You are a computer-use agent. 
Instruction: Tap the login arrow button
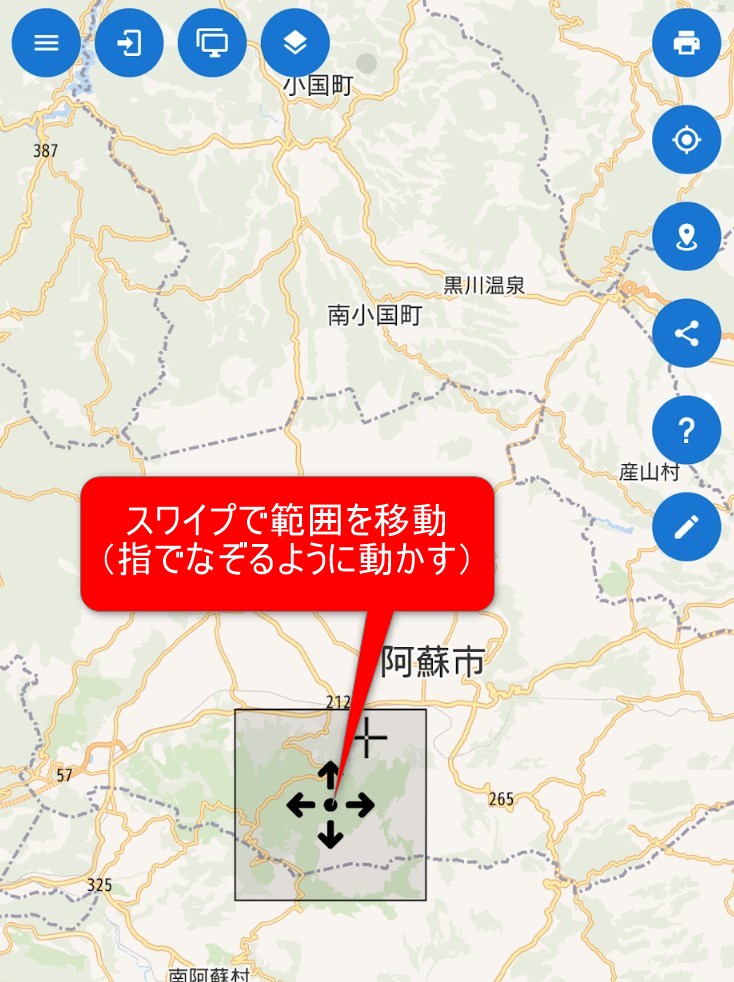pyautogui.click(x=130, y=43)
